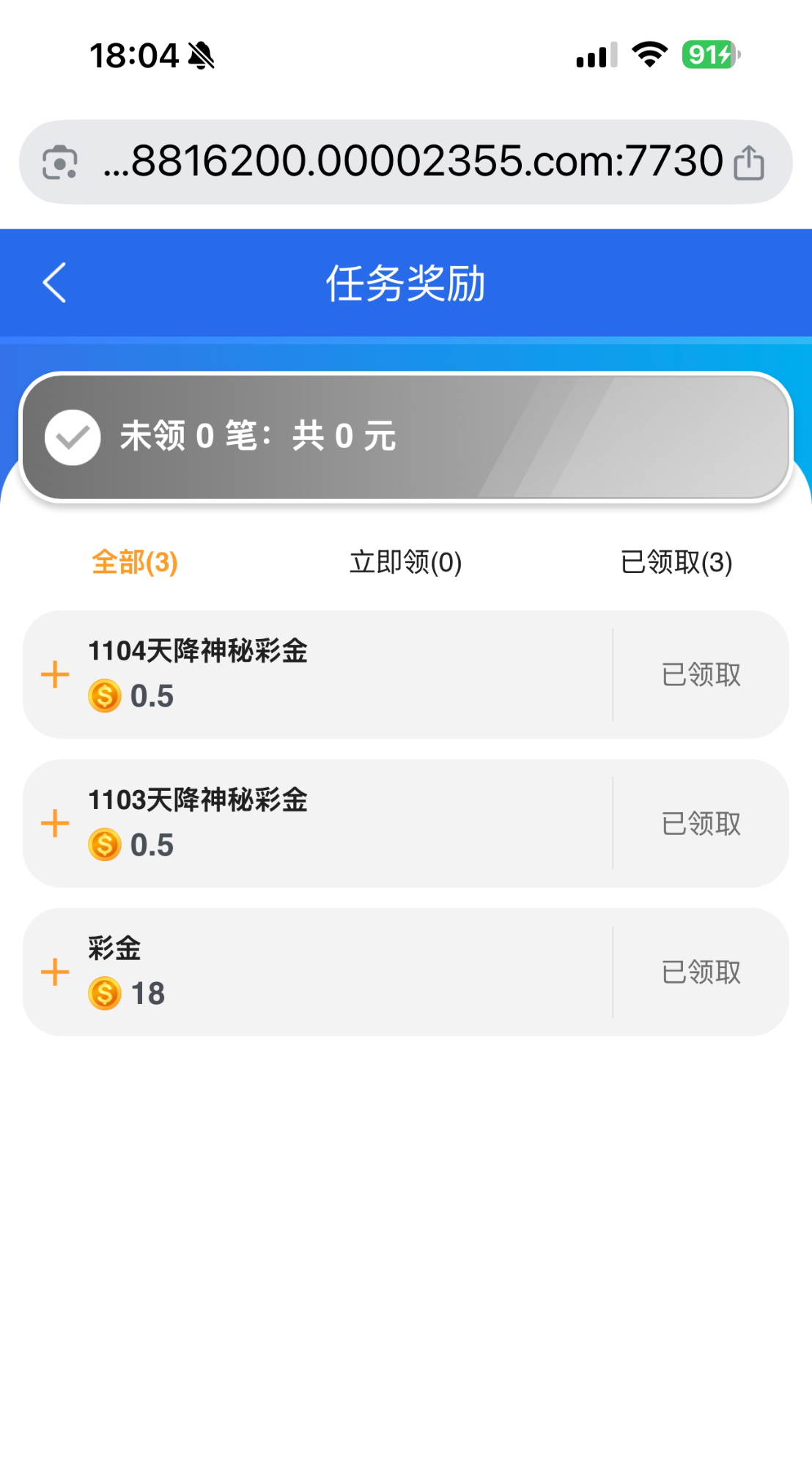Viewport: 812px width, 1468px height.
Task: Tap the 未领 0 笔 claim-all banner
Action: [x=405, y=437]
